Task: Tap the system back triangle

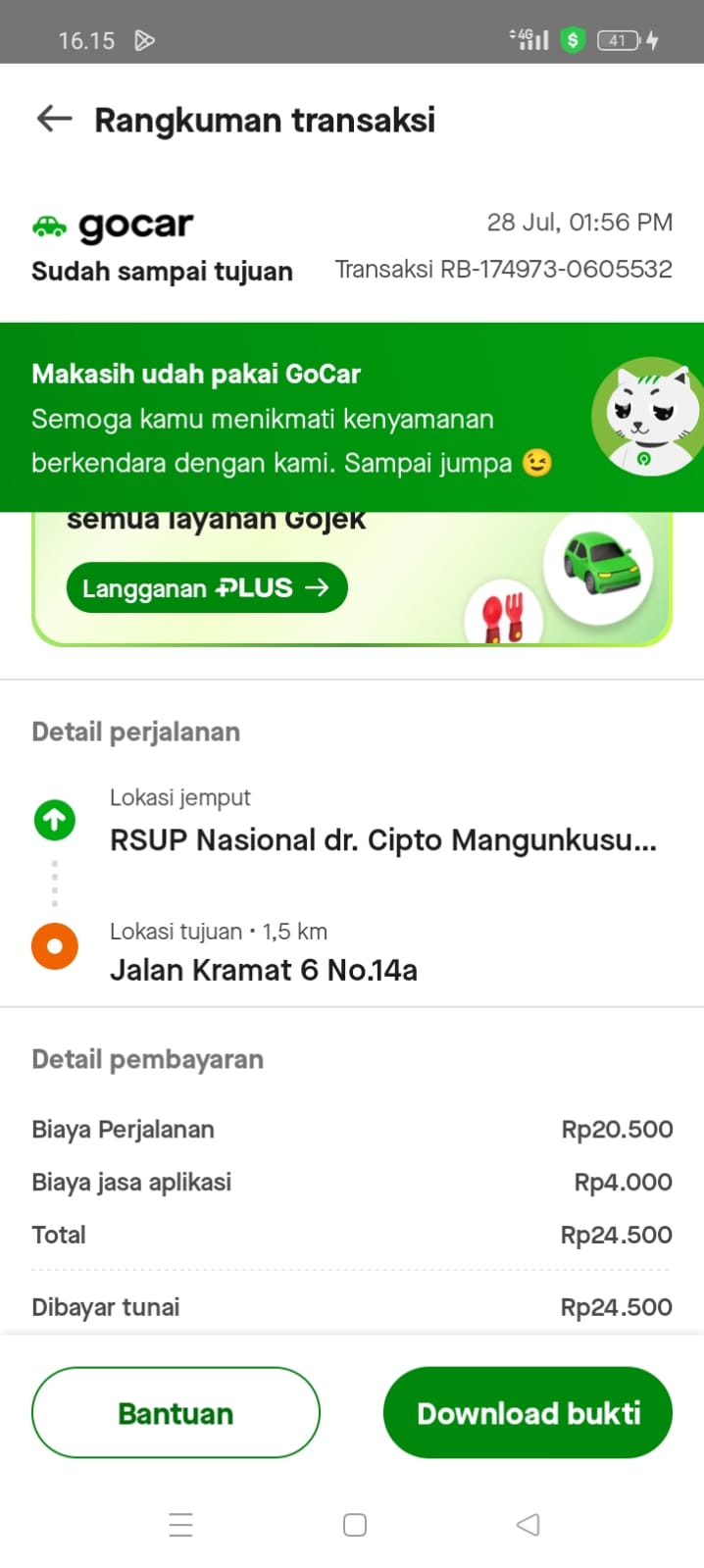Action: pyautogui.click(x=528, y=1525)
